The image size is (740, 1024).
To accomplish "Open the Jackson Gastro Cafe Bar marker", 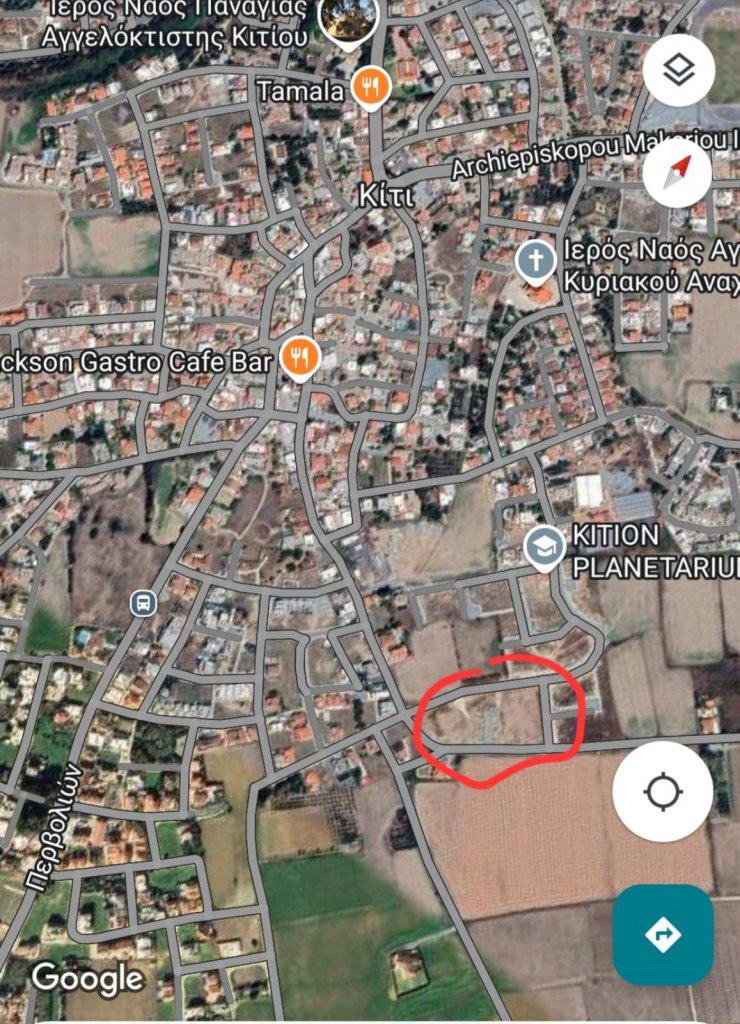I will pyautogui.click(x=298, y=358).
